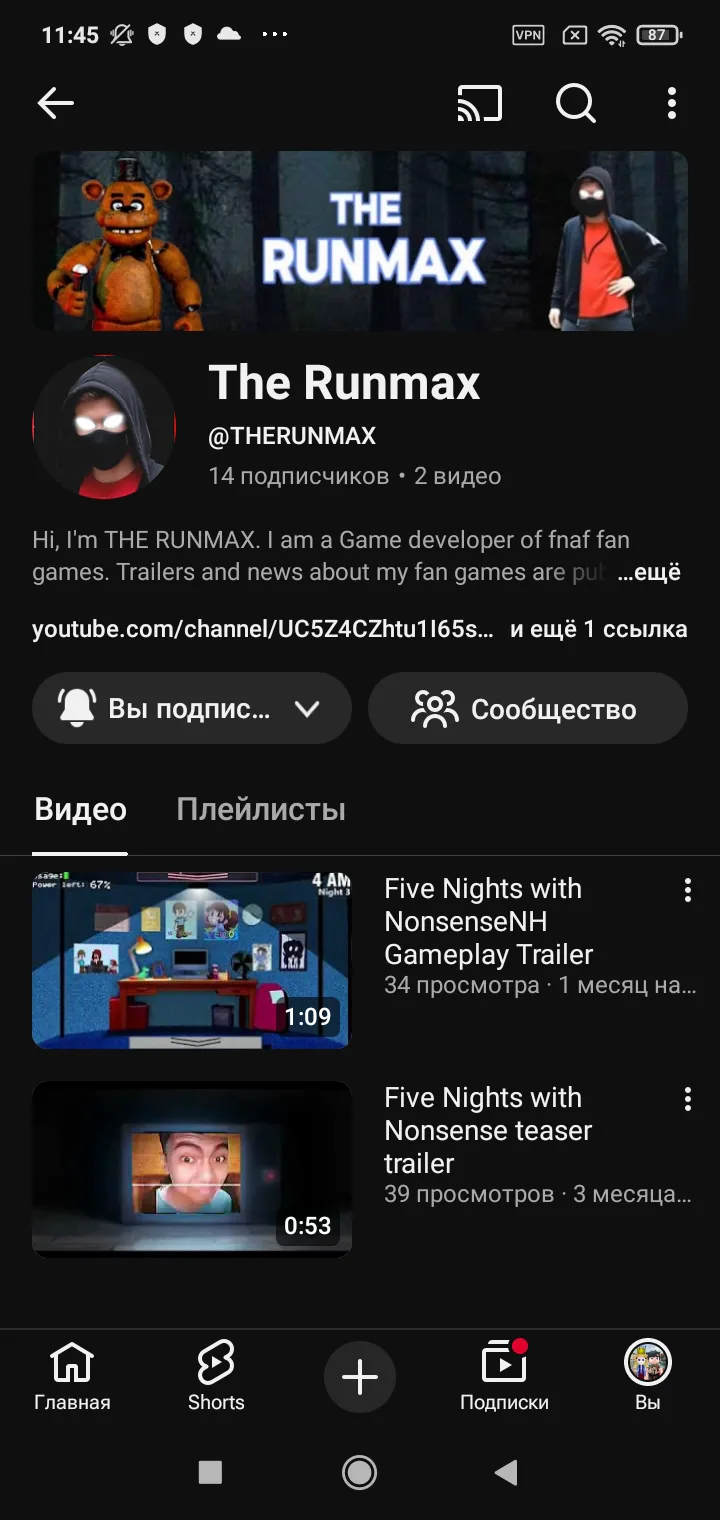The width and height of the screenshot is (720, 1520).
Task: Open the «Сообщество» community button
Action: coord(527,709)
